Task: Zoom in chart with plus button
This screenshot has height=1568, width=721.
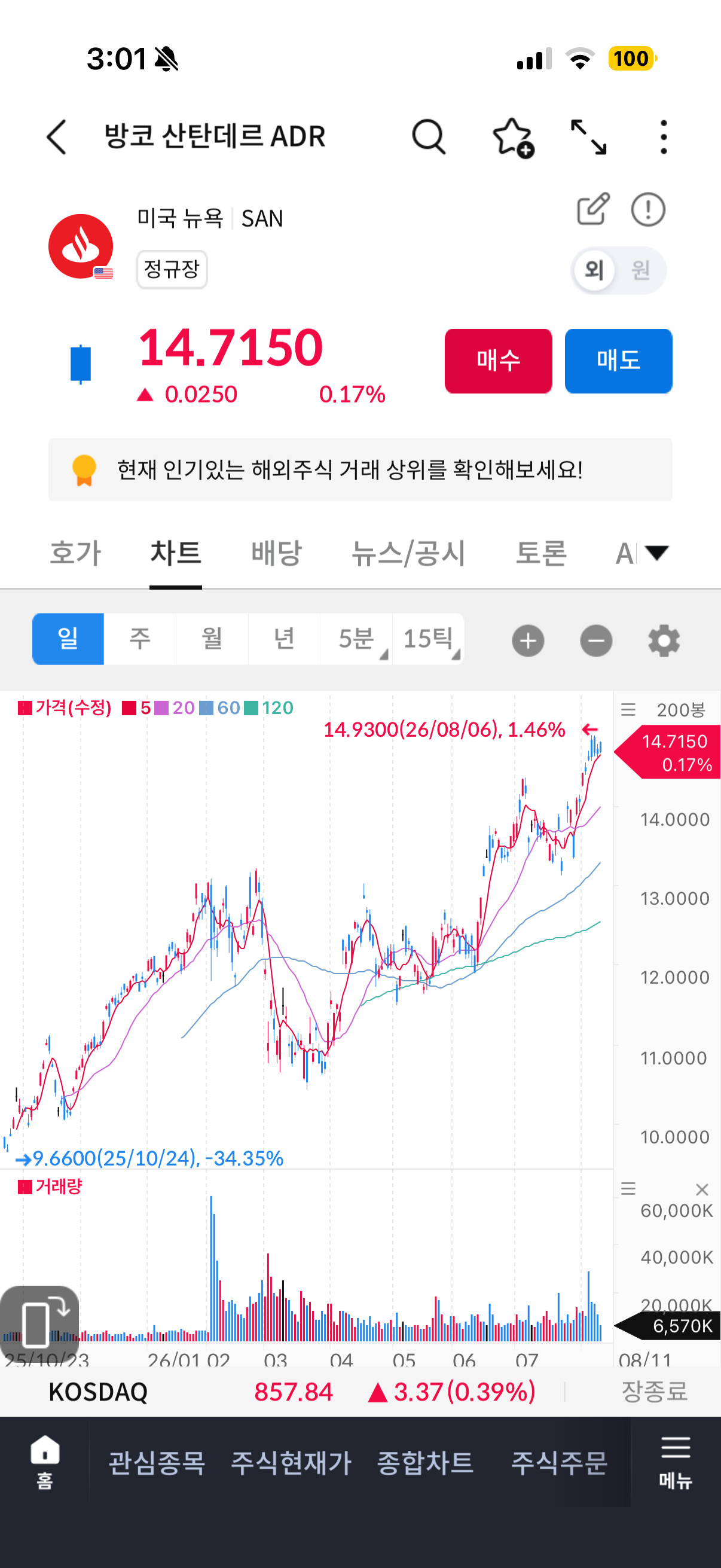Action: pos(527,640)
